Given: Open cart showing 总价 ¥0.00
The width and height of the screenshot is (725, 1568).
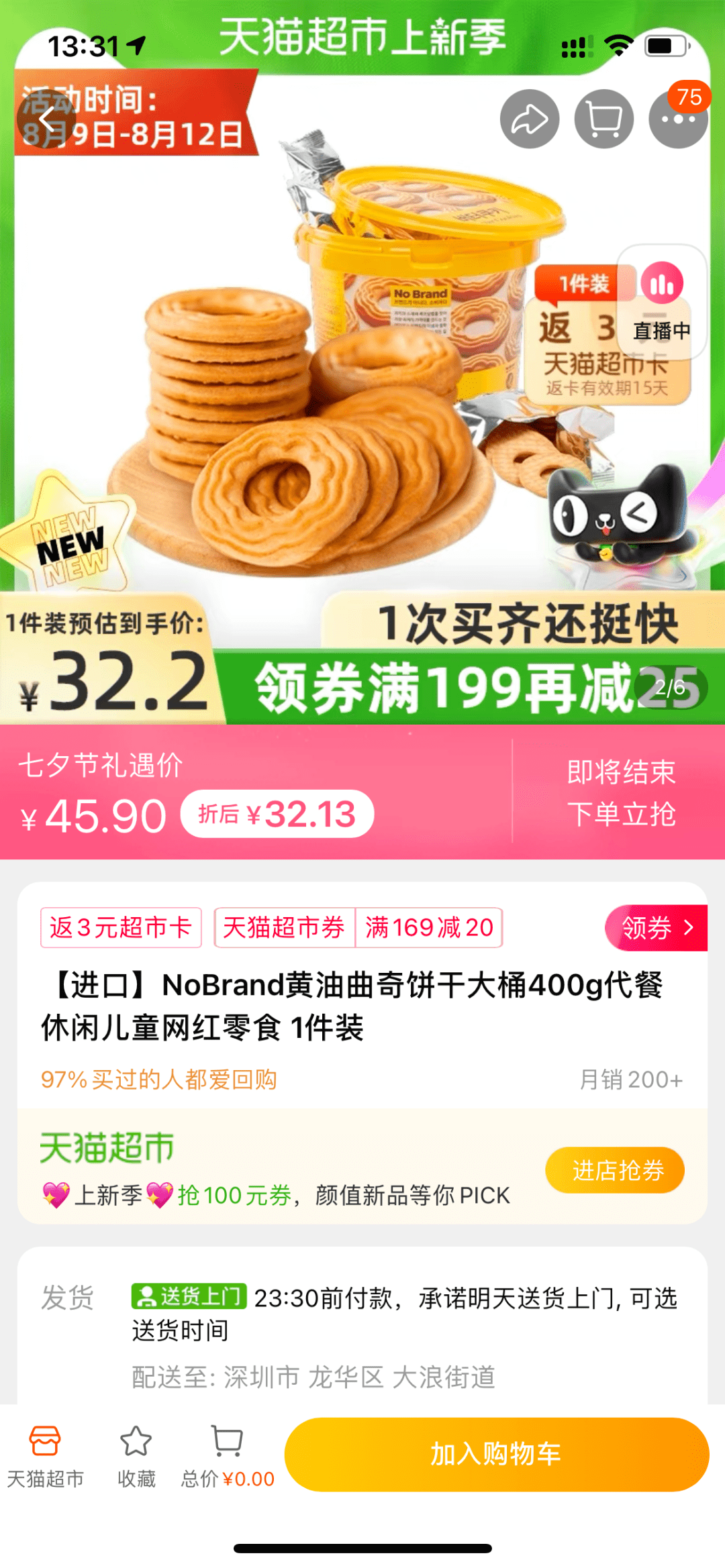Looking at the screenshot, I should pos(228,1453).
